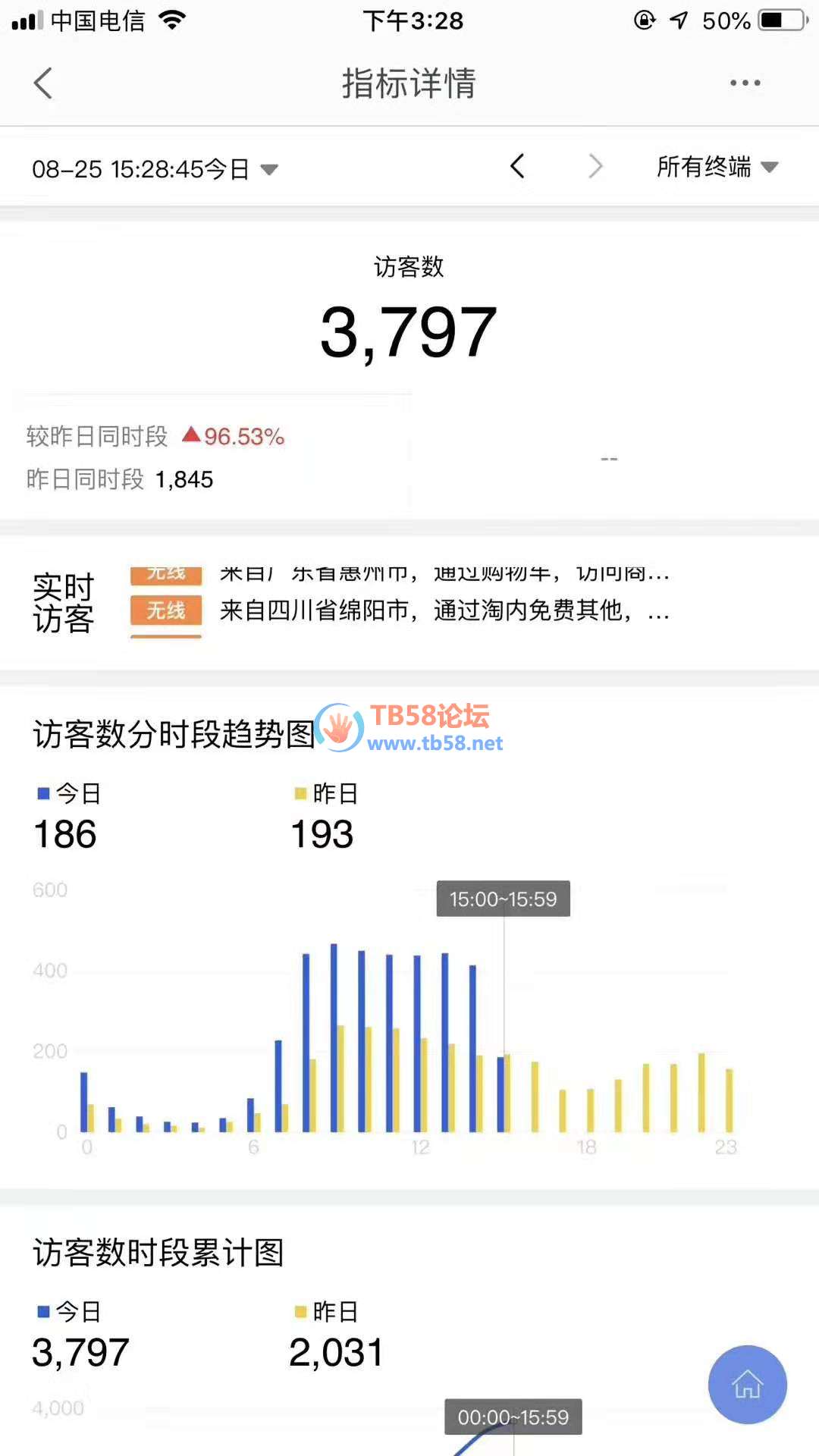Tap the home floating button
The width and height of the screenshot is (819, 1456).
[x=747, y=1384]
